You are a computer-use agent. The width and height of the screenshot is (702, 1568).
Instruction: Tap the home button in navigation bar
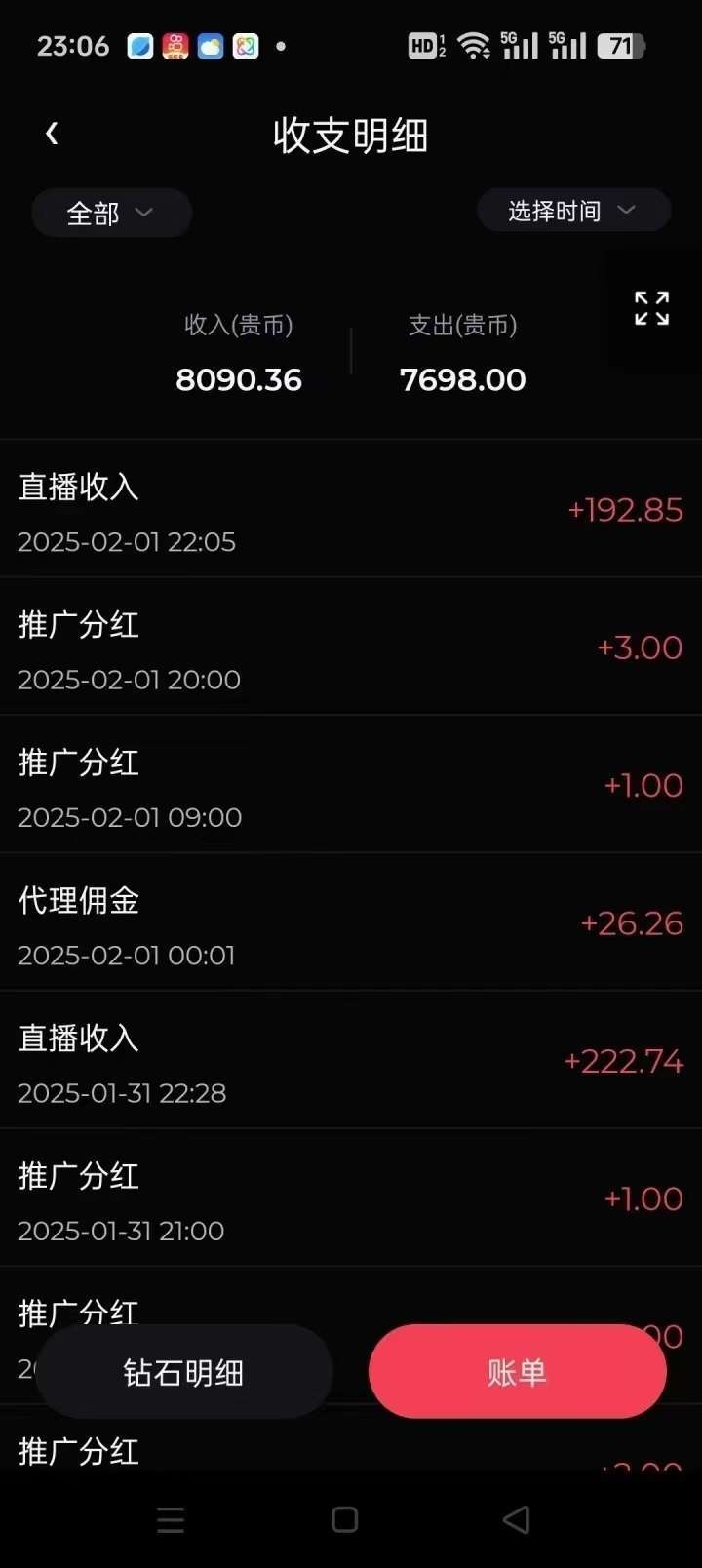coord(343,1519)
